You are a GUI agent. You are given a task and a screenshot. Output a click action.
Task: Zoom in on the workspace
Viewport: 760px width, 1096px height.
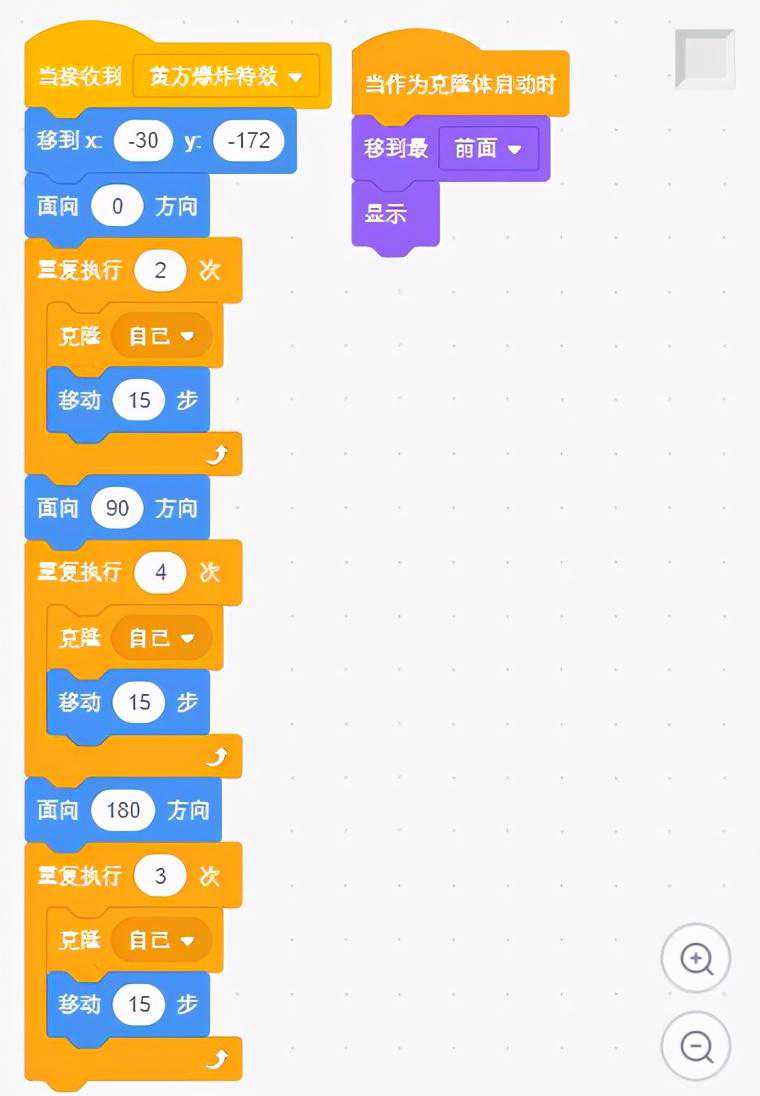[x=696, y=959]
